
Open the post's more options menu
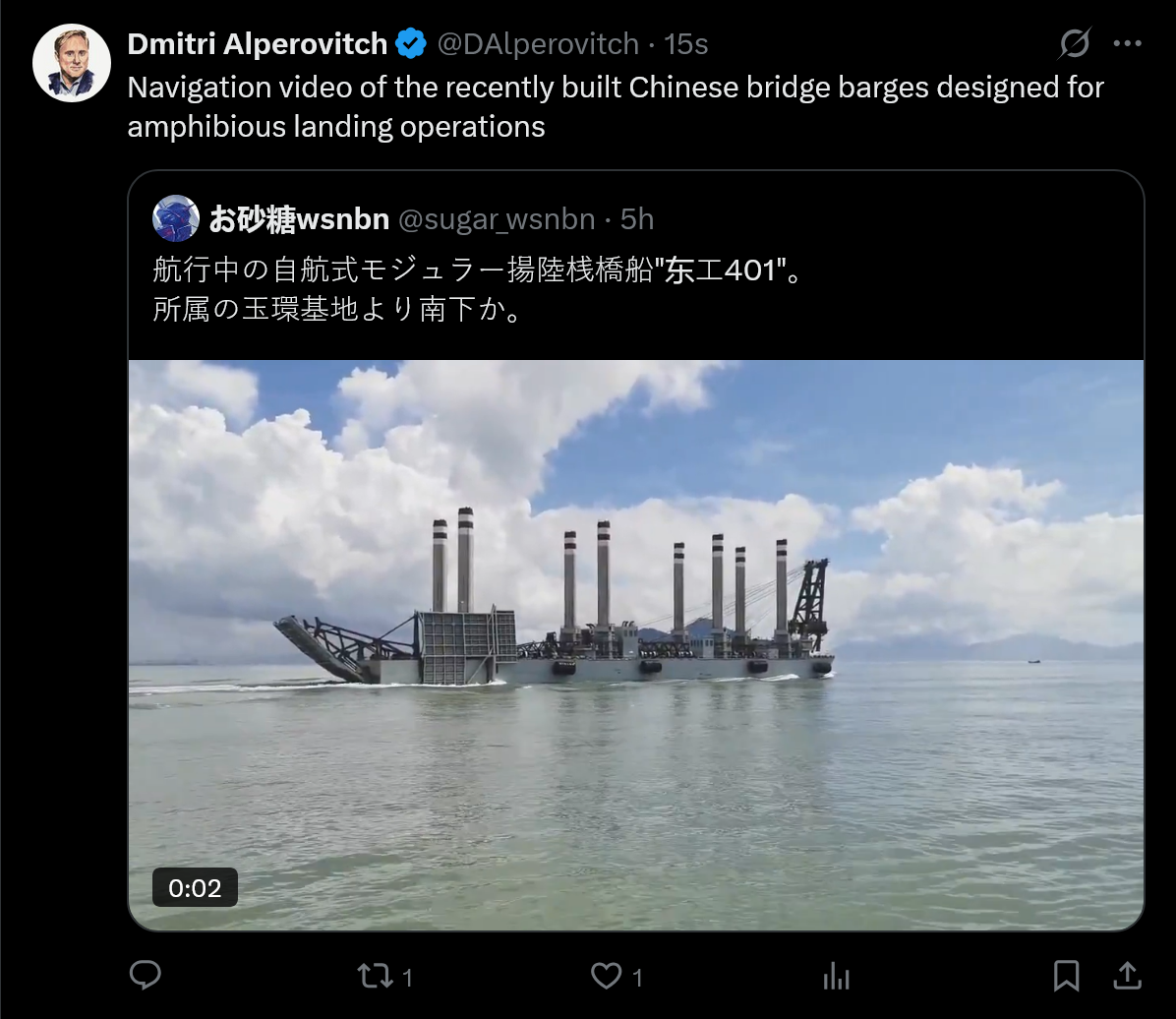point(1127,43)
